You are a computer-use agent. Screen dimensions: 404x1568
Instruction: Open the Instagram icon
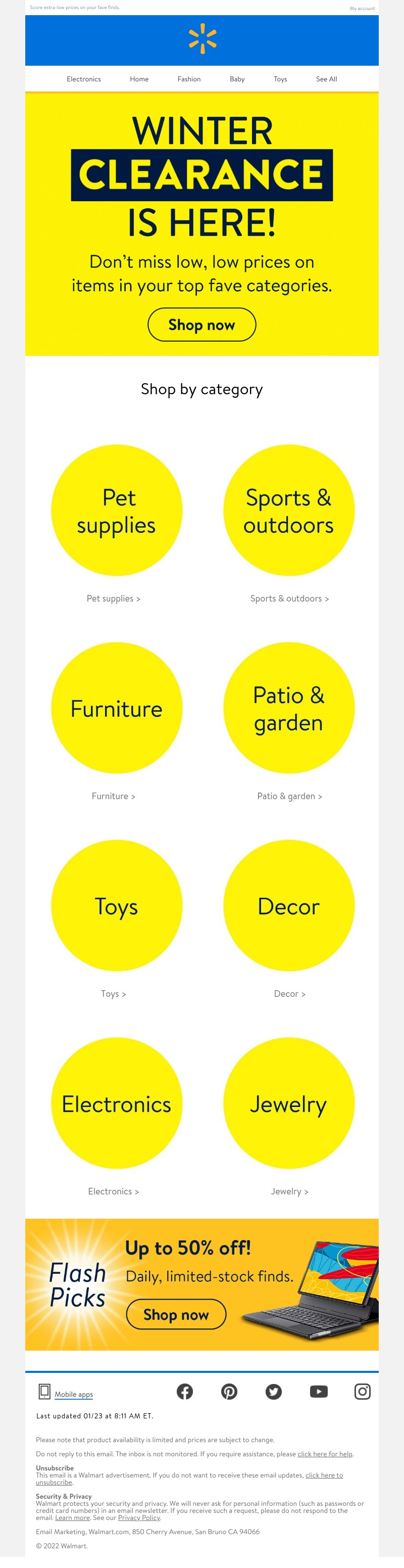(x=363, y=1392)
